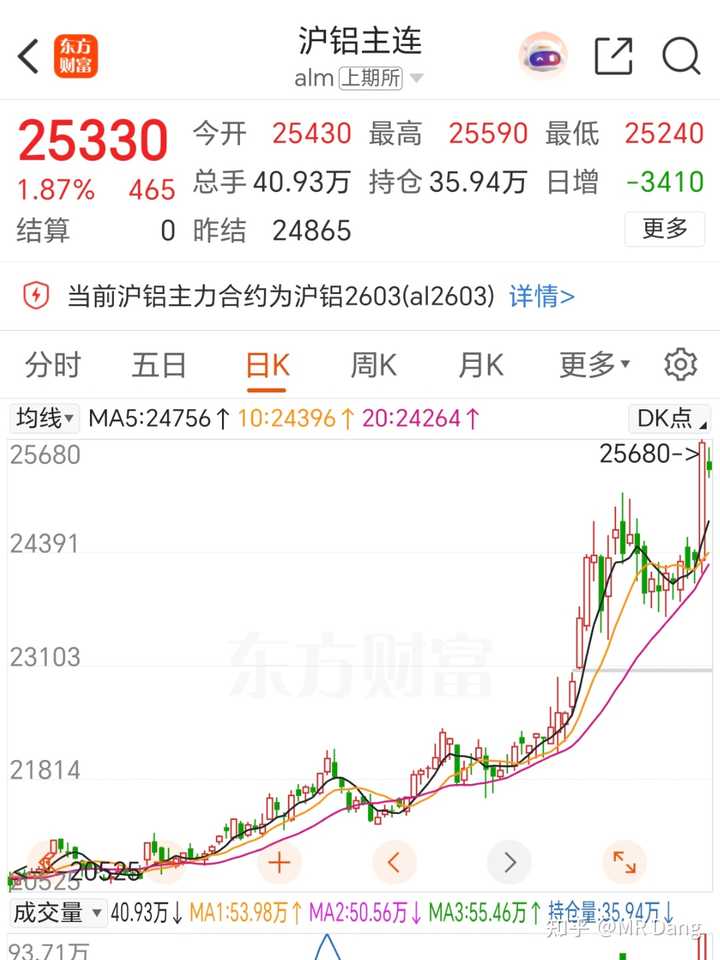720x960 pixels.
Task: Open the 成交量 indicator dropdown
Action: [57, 912]
